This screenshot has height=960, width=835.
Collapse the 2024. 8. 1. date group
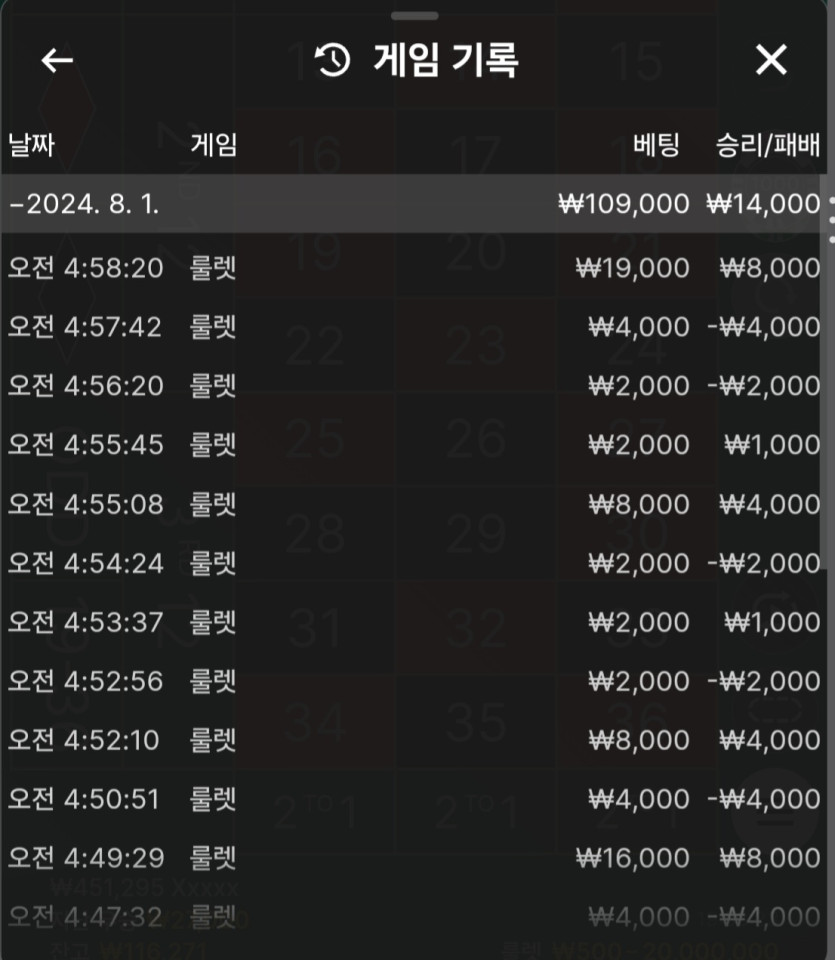(x=84, y=204)
